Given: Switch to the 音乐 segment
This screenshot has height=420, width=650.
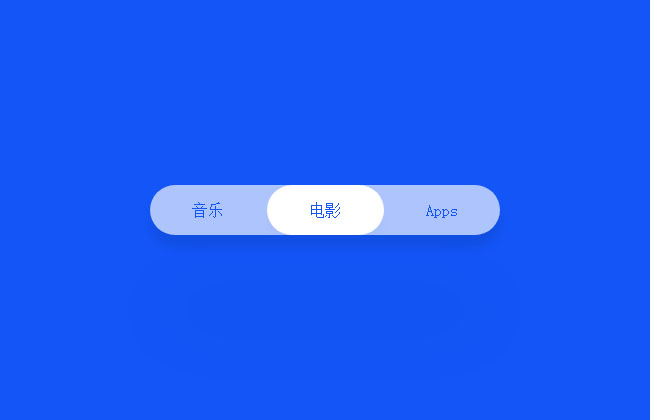Looking at the screenshot, I should tap(208, 210).
